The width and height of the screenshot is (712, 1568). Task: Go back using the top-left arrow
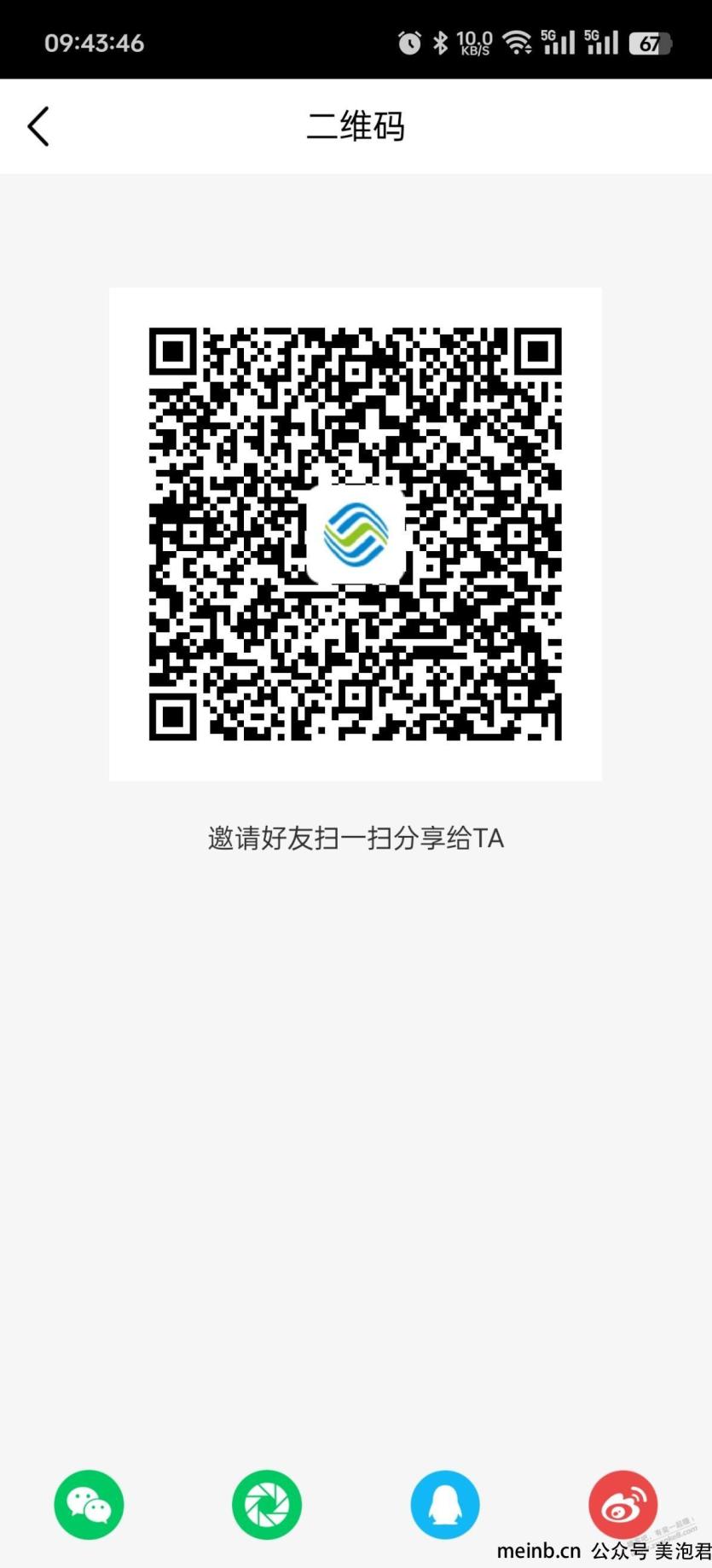(38, 127)
